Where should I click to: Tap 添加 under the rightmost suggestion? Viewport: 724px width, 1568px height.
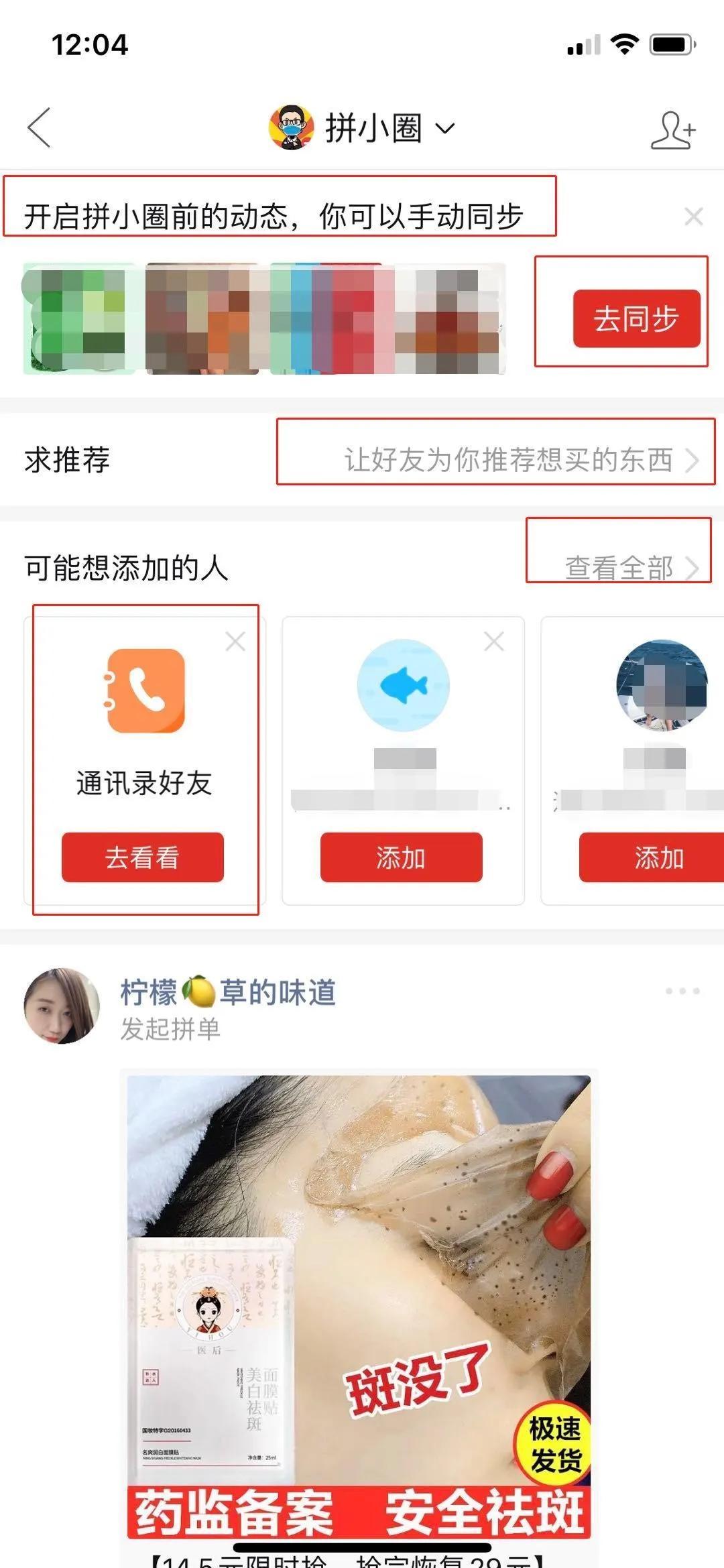[659, 856]
